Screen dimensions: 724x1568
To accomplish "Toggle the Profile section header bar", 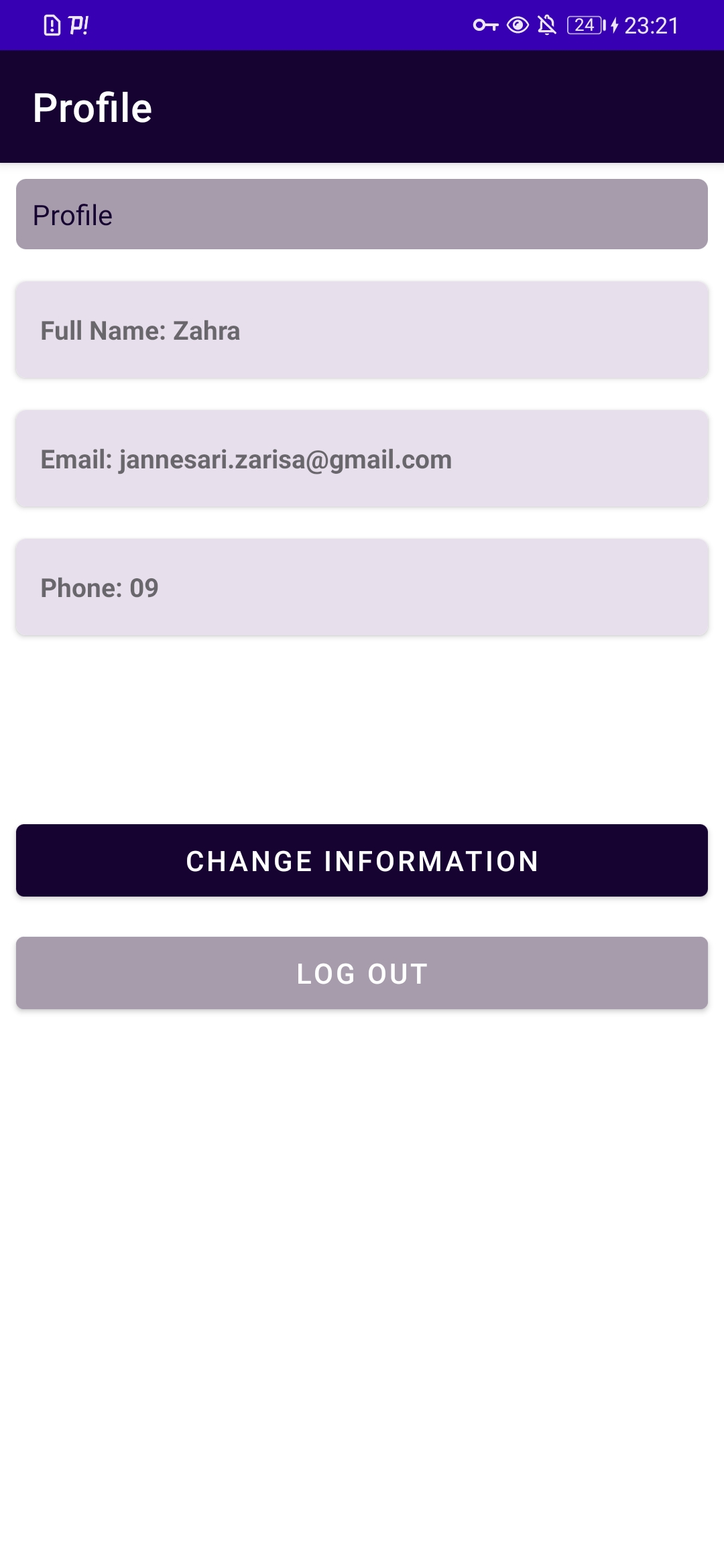I will (362, 214).
